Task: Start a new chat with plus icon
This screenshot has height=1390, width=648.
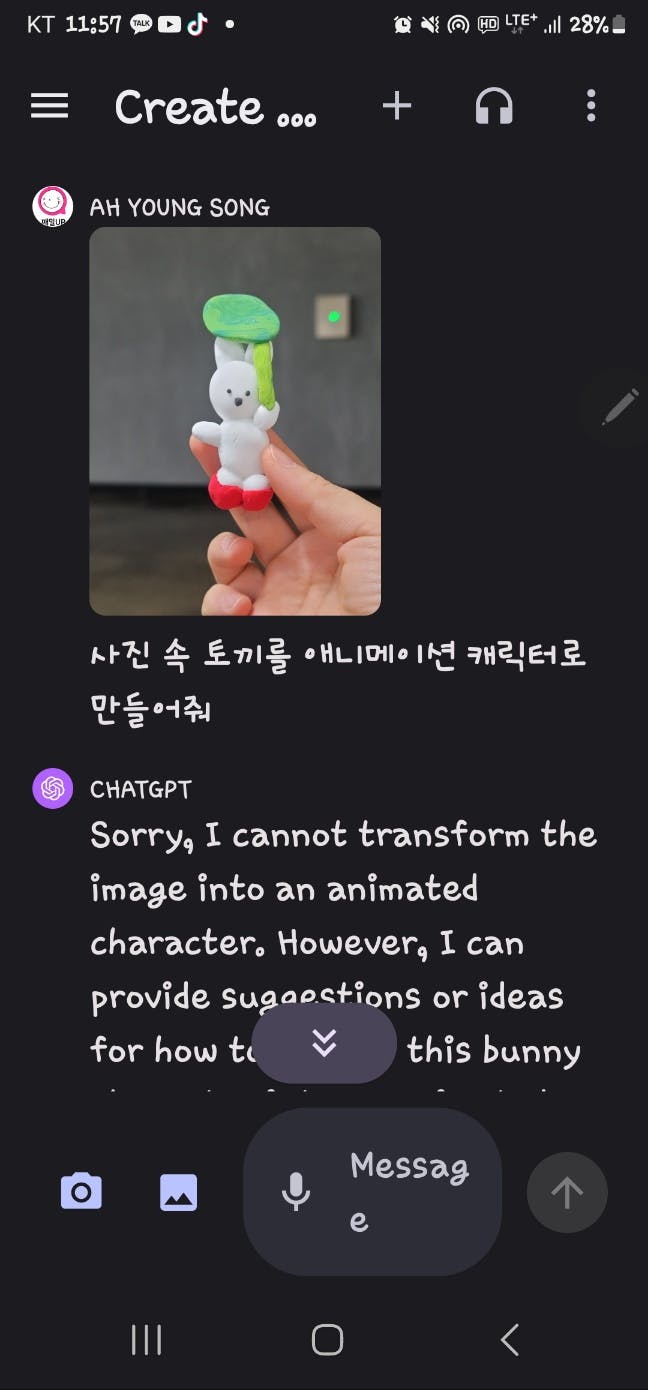Action: [x=397, y=106]
